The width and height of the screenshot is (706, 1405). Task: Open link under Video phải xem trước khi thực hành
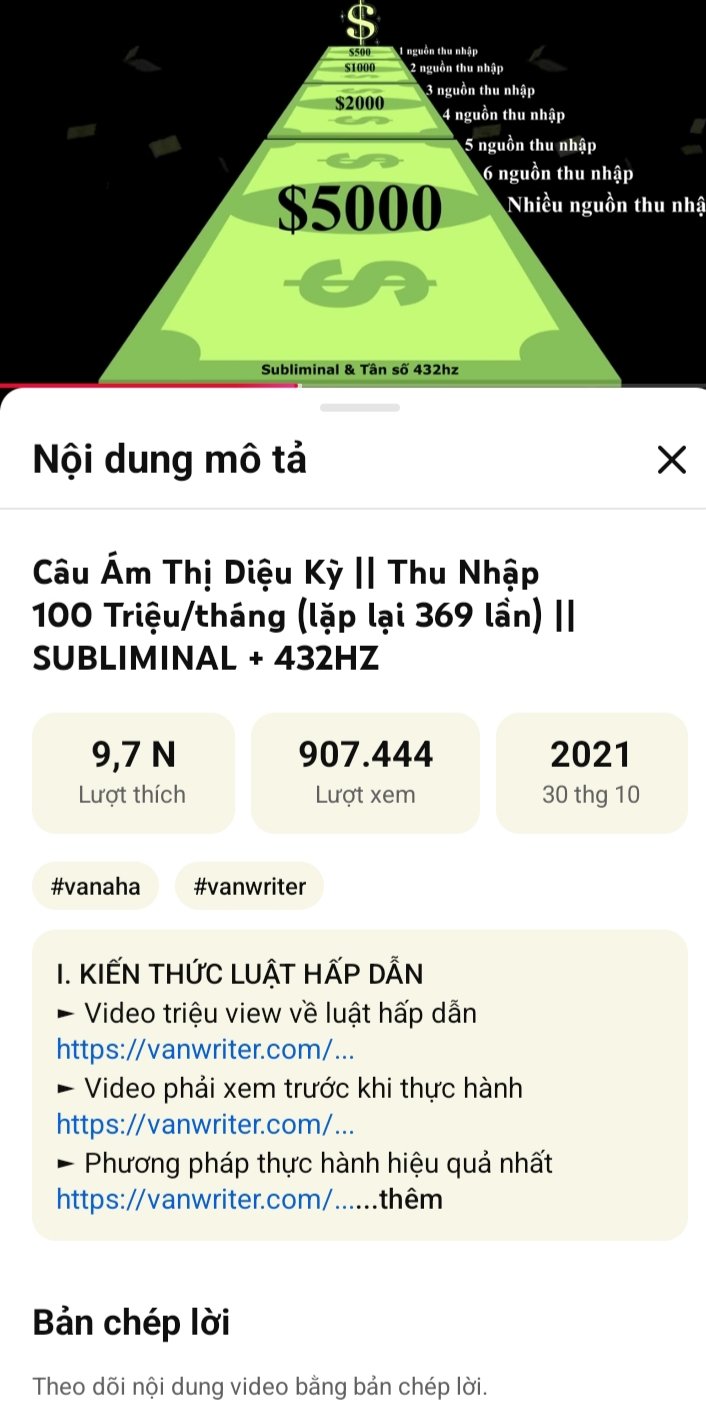205,1124
